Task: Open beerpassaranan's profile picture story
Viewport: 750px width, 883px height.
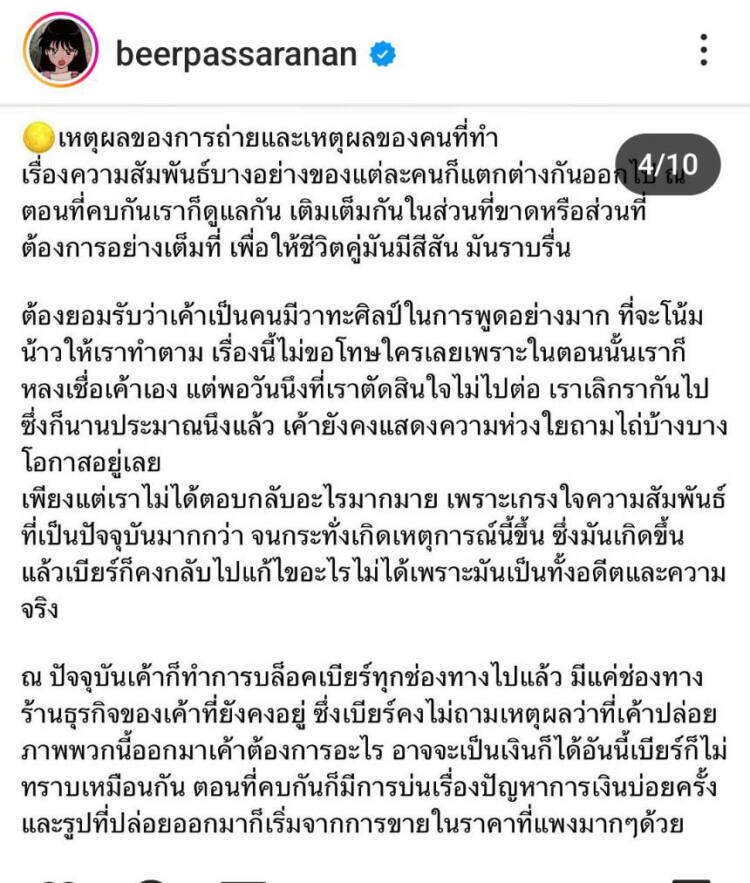Action: 61,50
